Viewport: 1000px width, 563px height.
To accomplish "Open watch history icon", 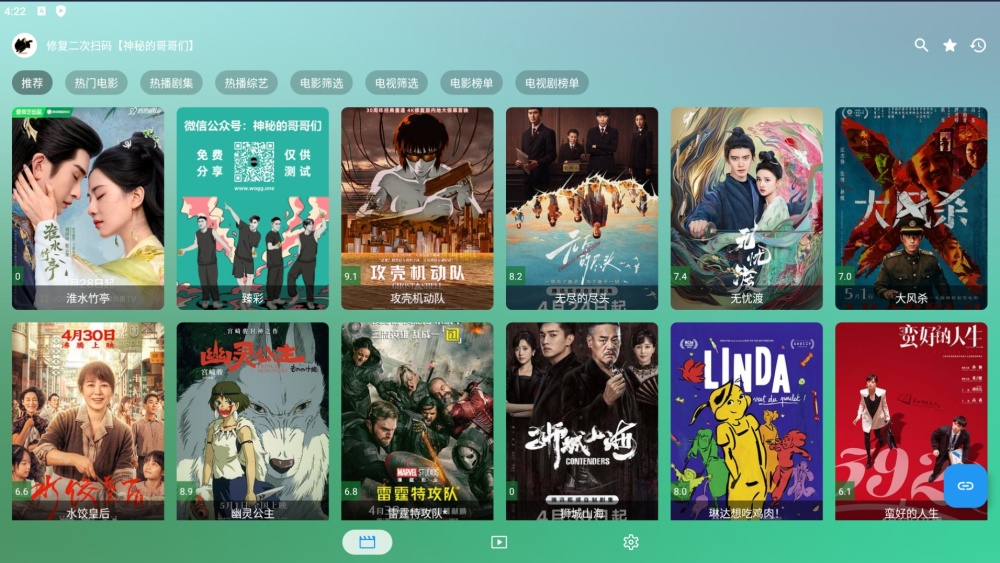I will pyautogui.click(x=978, y=45).
